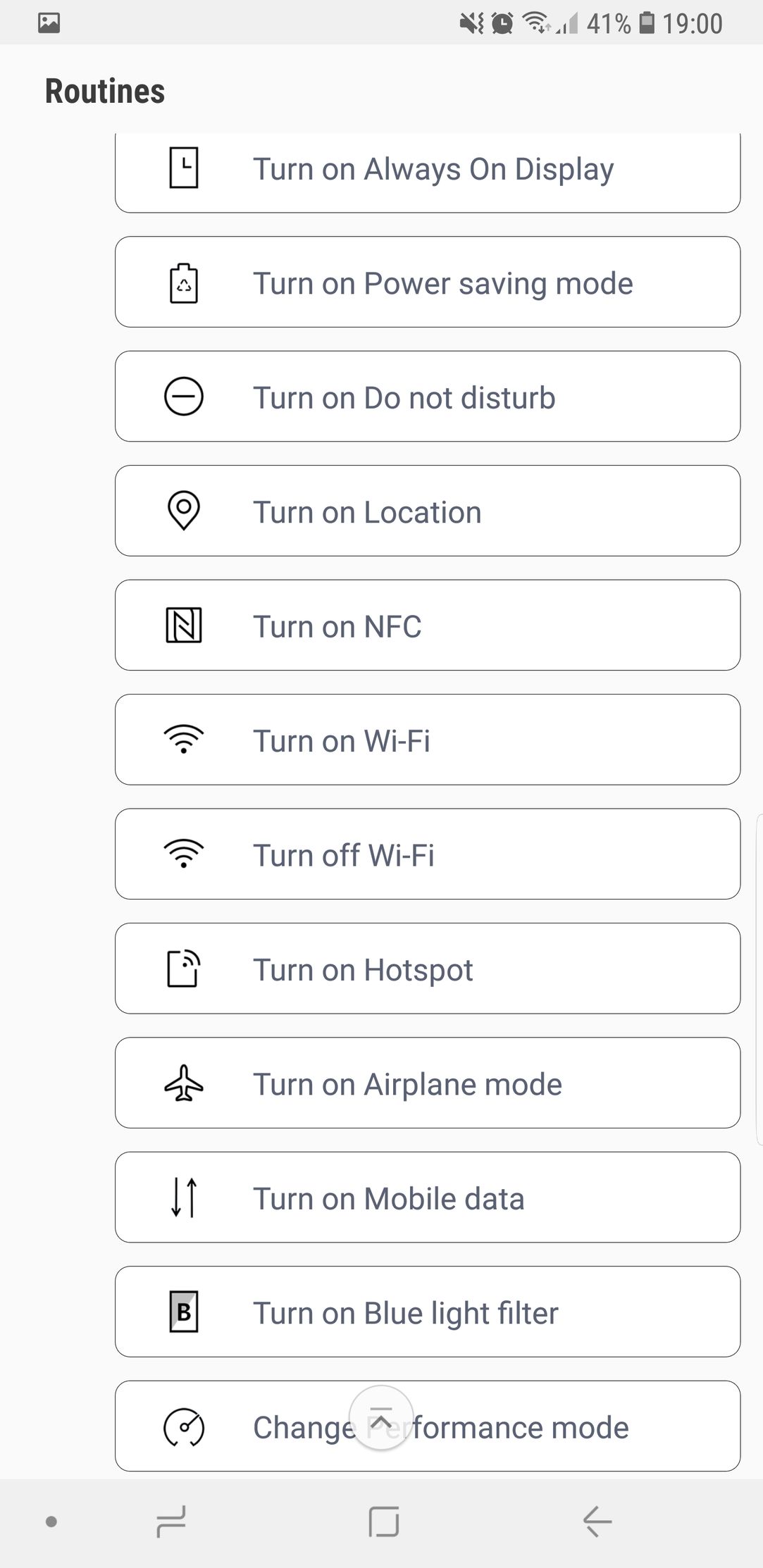Screen dimensions: 763x1568
Task: Pick Turn on Do not disturb
Action: (427, 397)
